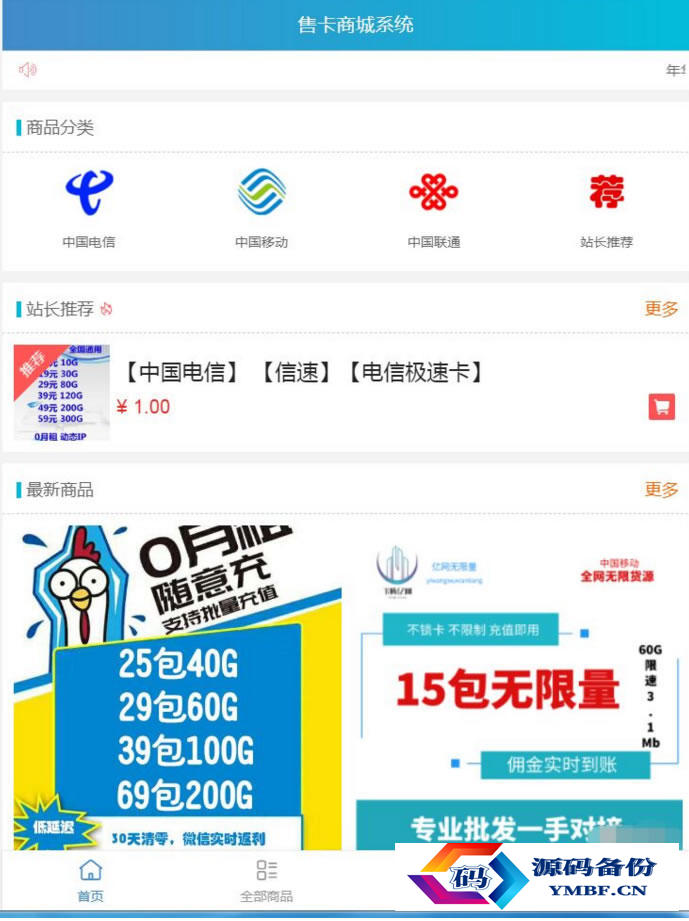
Task: Tap 更多 in the 最新商品 section
Action: tap(661, 490)
